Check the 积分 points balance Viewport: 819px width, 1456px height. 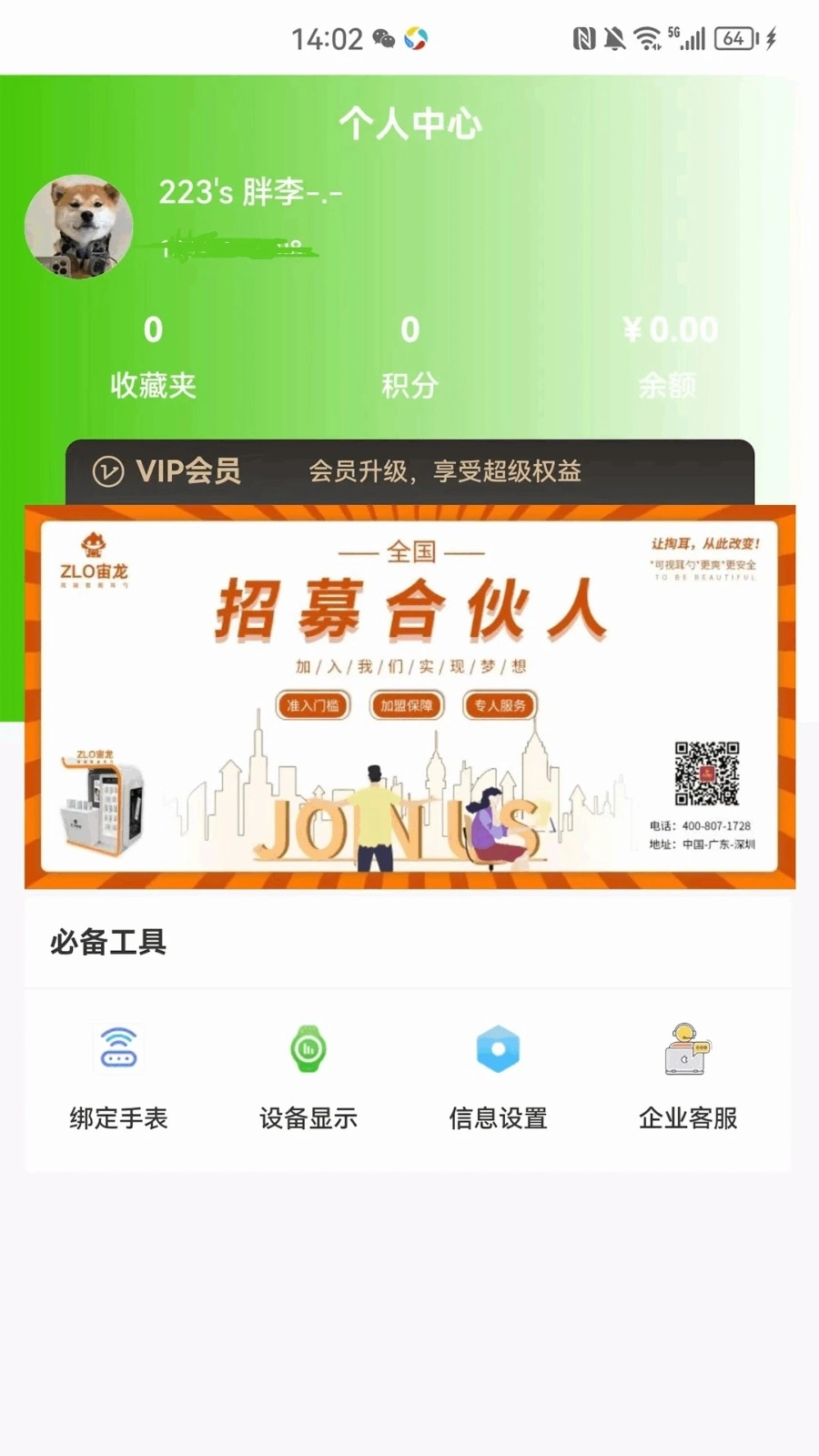409,357
